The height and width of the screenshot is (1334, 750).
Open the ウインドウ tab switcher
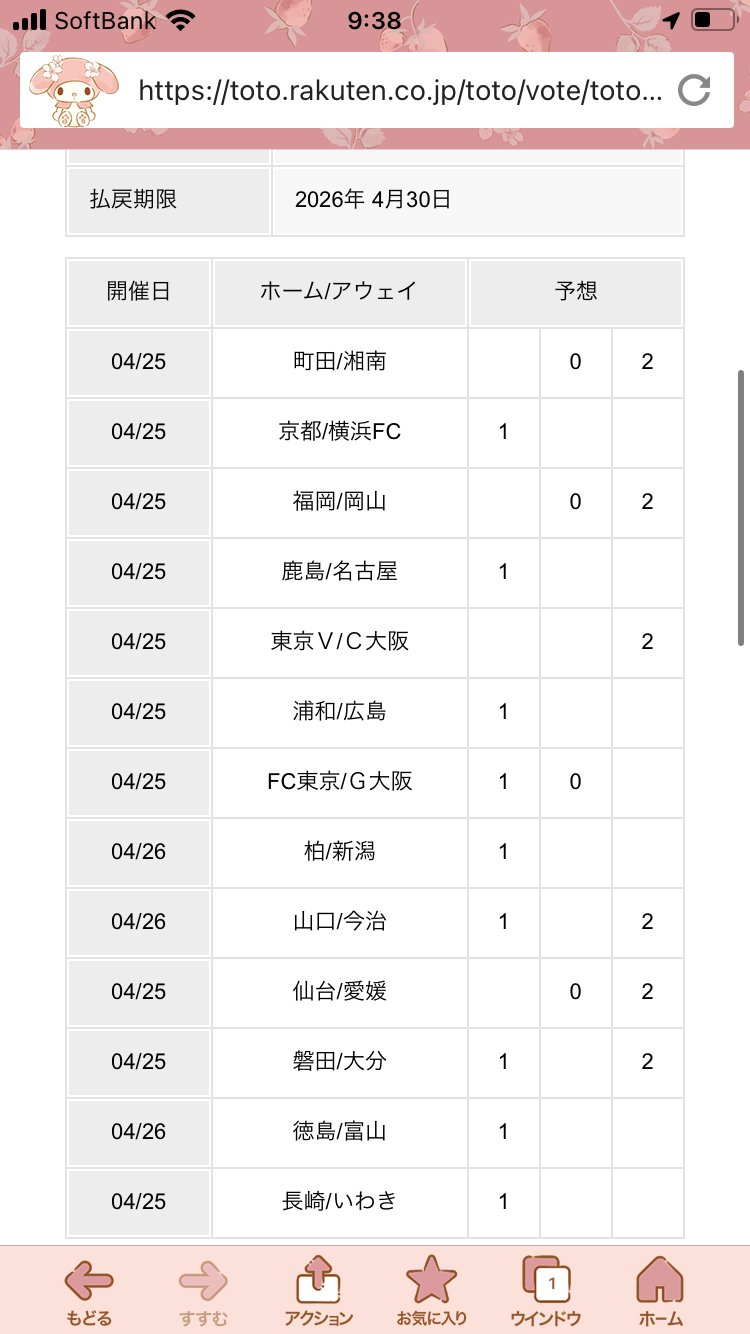[x=546, y=1292]
